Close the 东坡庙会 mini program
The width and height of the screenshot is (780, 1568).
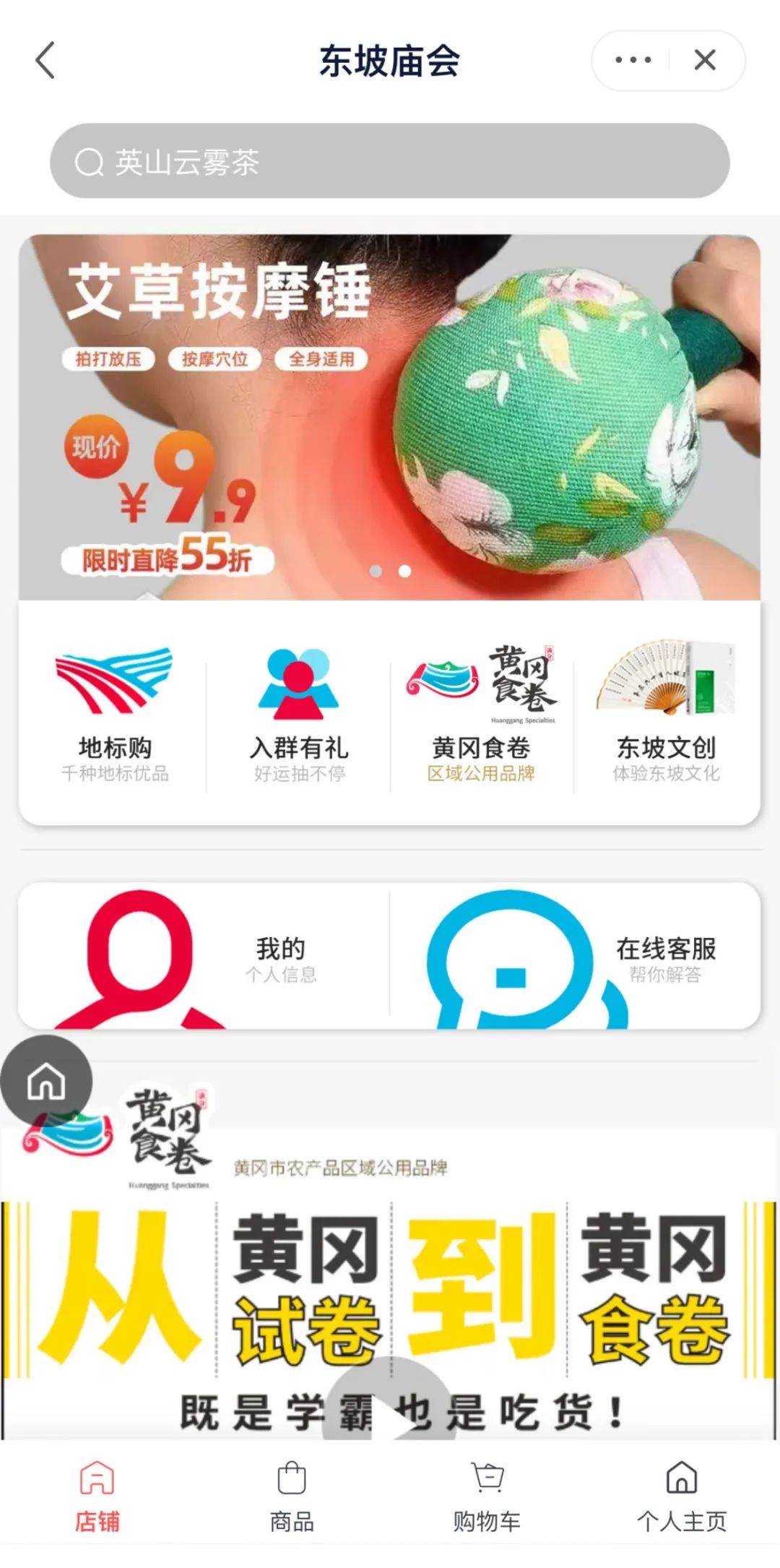705,60
